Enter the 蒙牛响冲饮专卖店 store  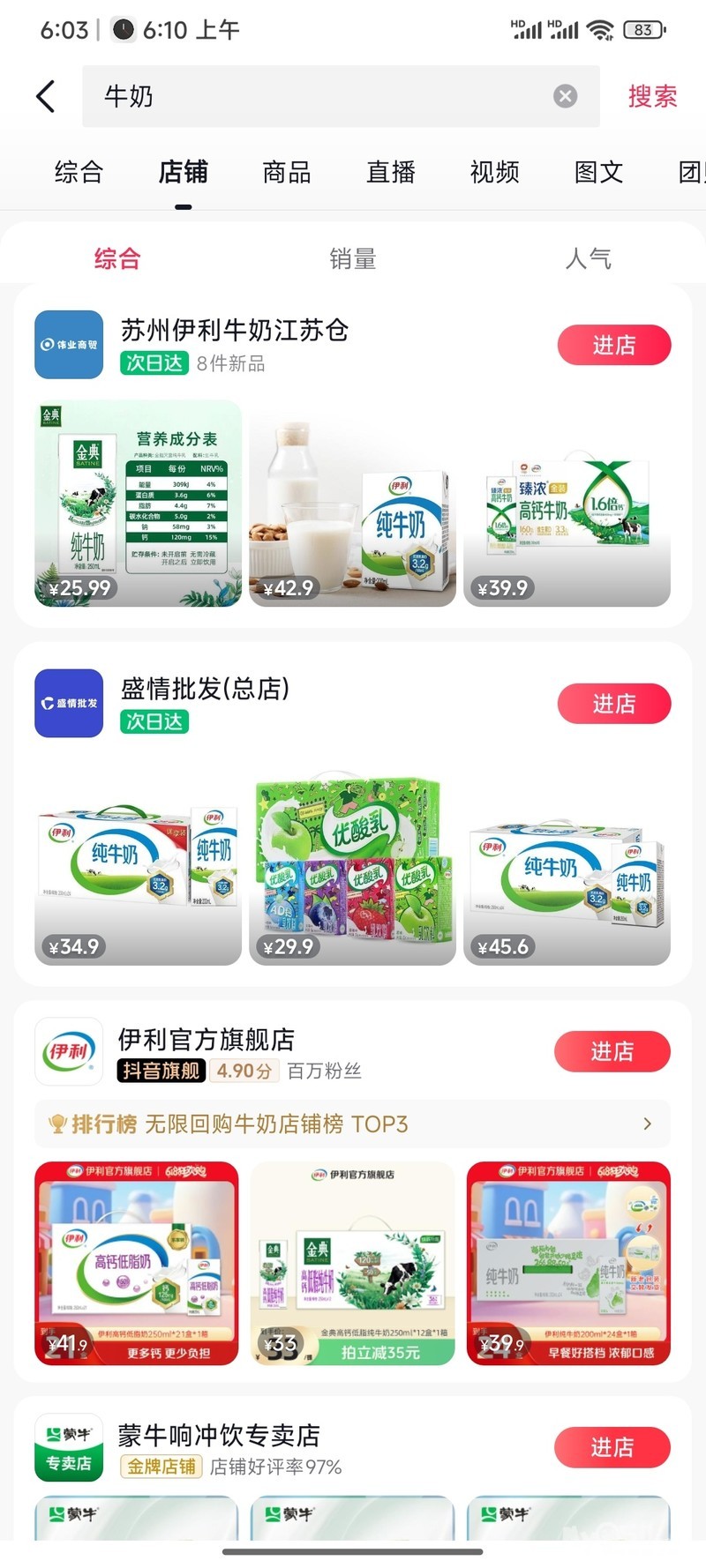tap(612, 1447)
